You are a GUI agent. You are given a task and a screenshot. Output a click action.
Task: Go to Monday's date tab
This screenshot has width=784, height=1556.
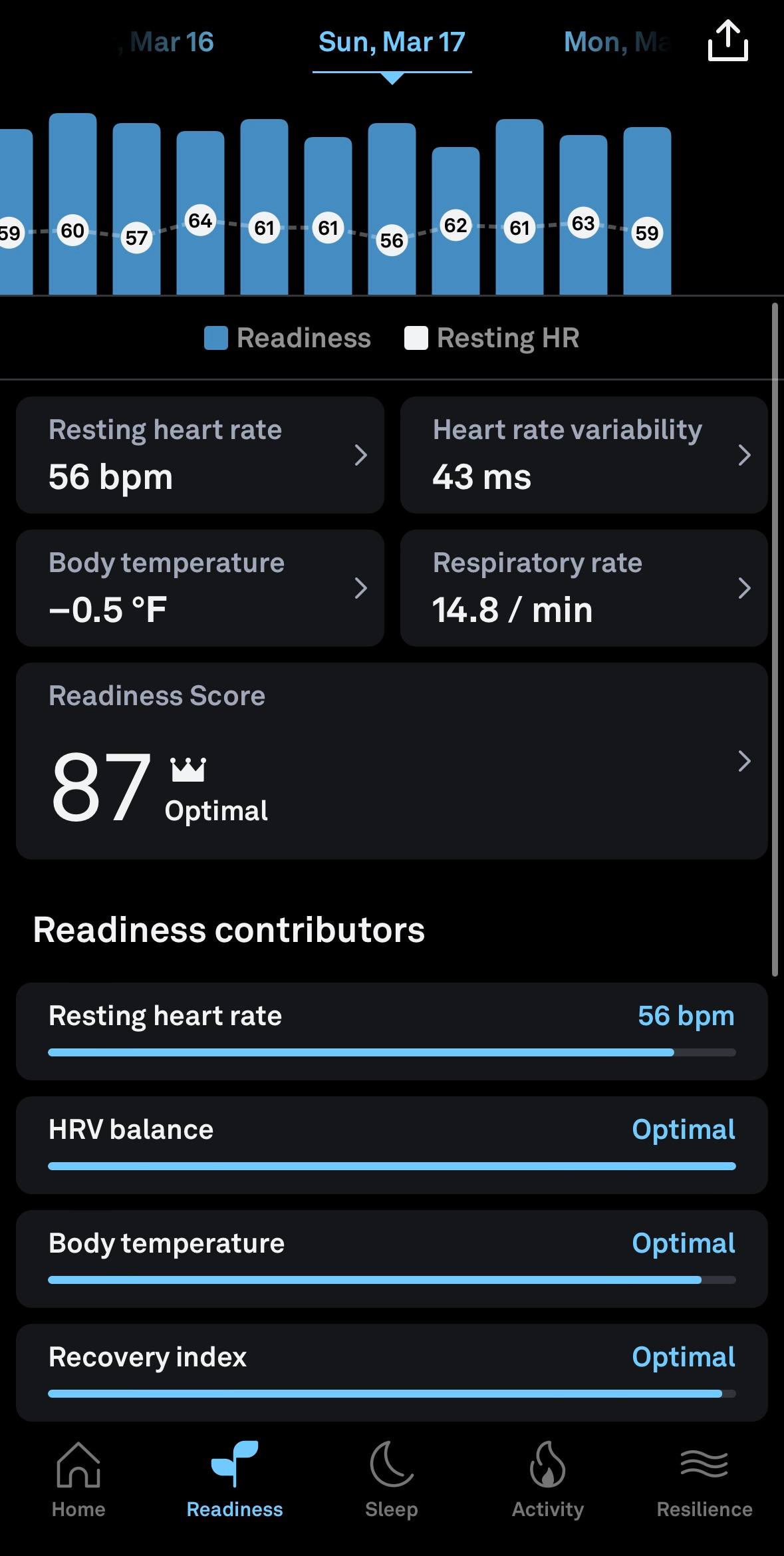pos(615,43)
